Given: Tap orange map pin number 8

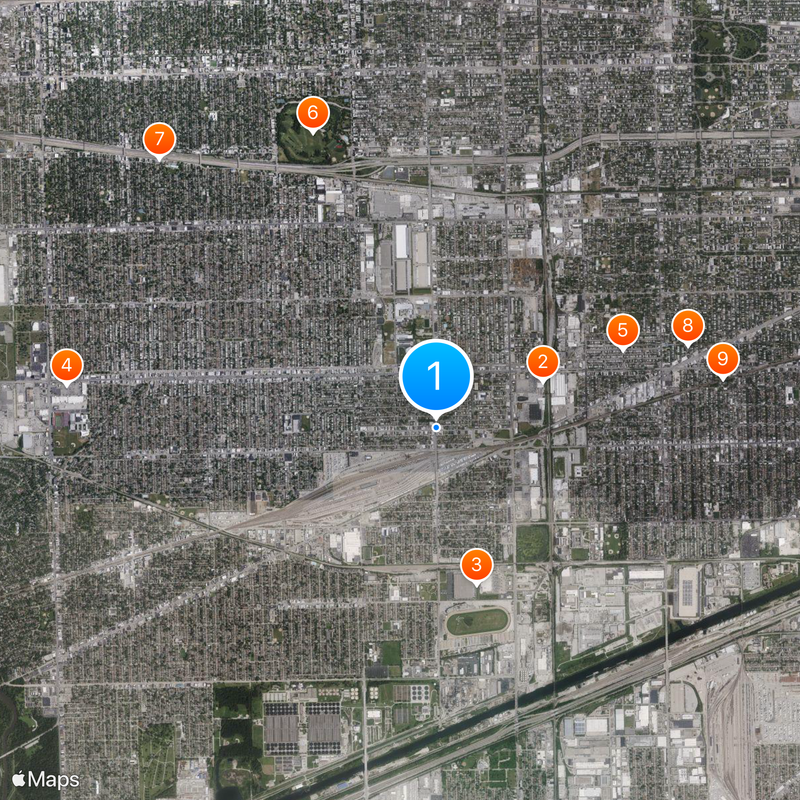Looking at the screenshot, I should [x=687, y=325].
